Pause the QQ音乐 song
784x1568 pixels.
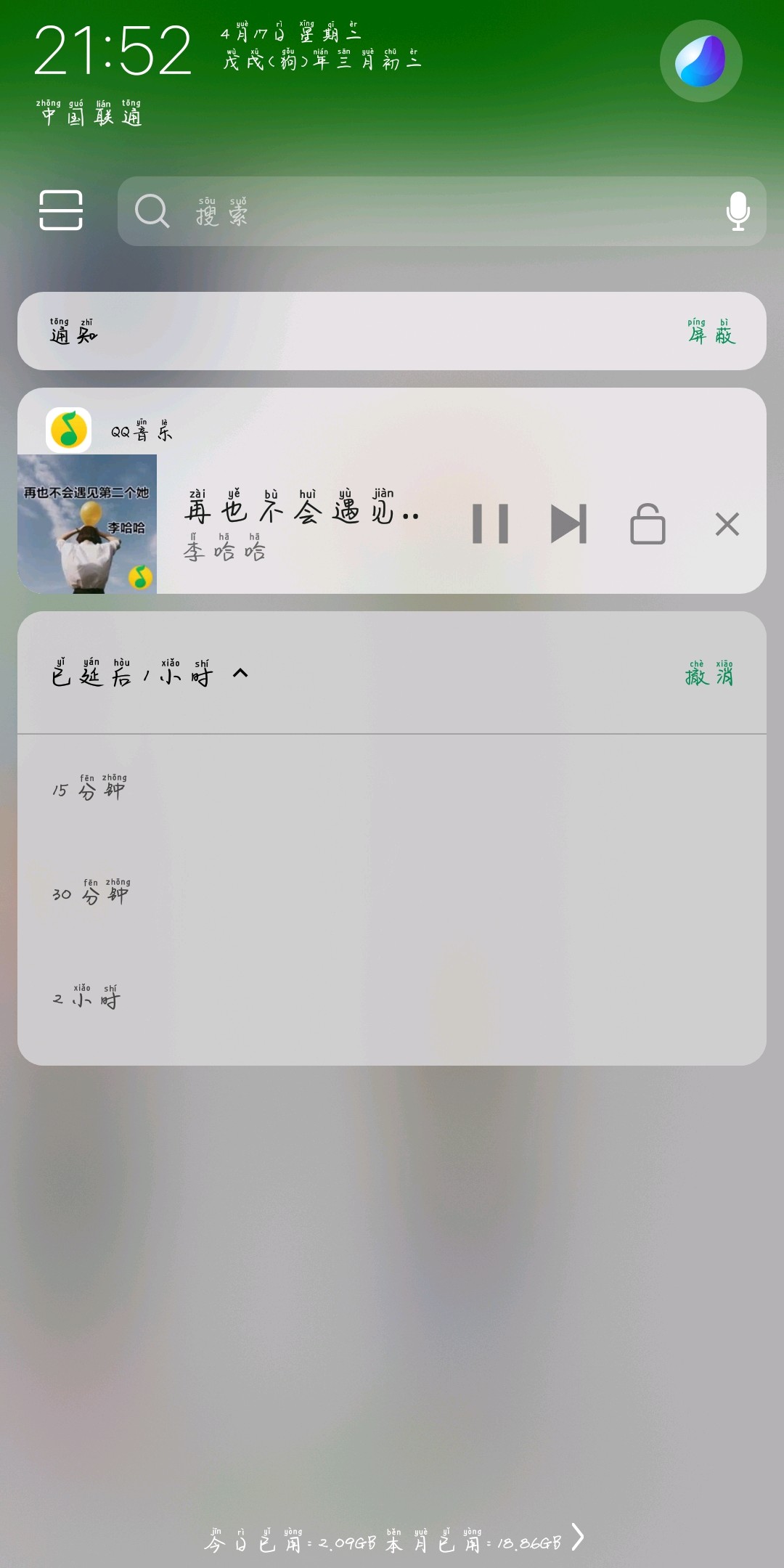click(x=490, y=524)
